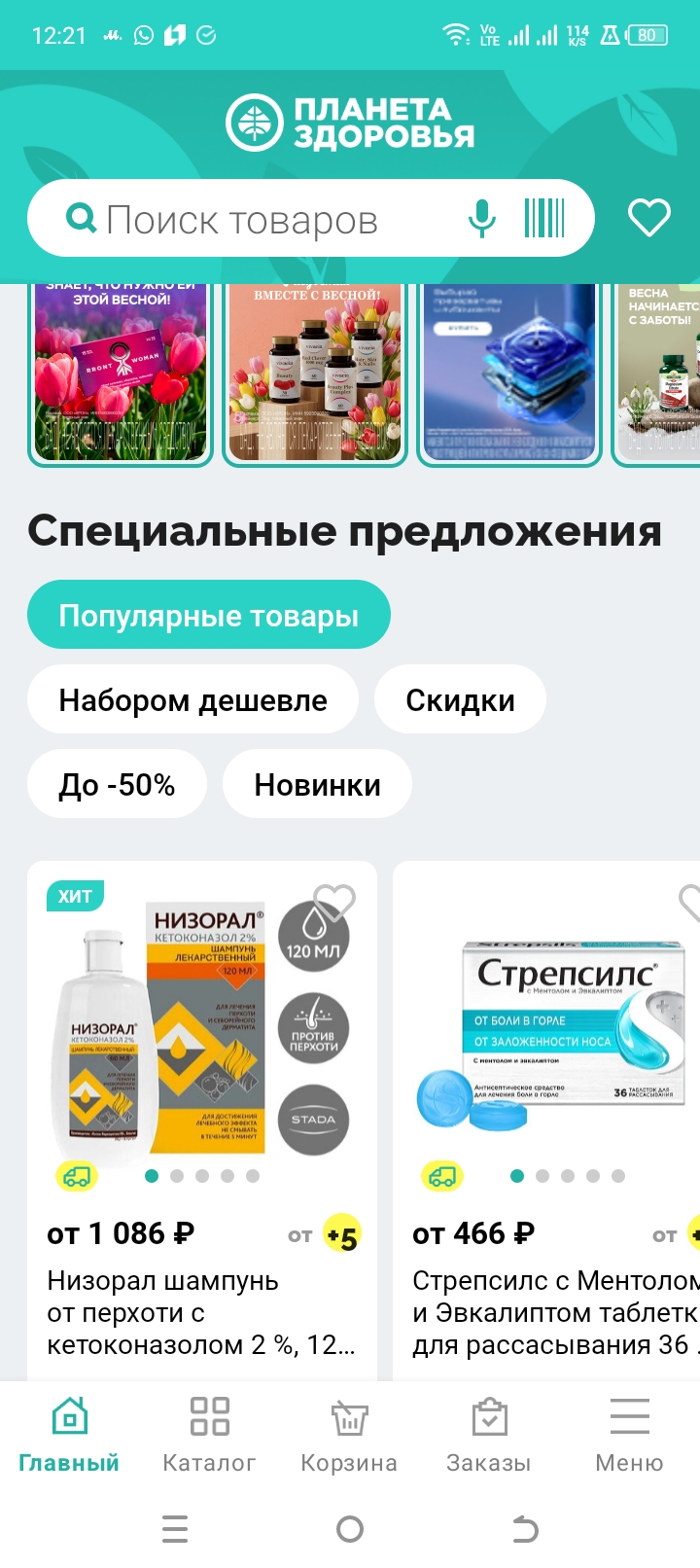700x1568 pixels.
Task: Switch to the Заказы tab
Action: coord(489,1435)
